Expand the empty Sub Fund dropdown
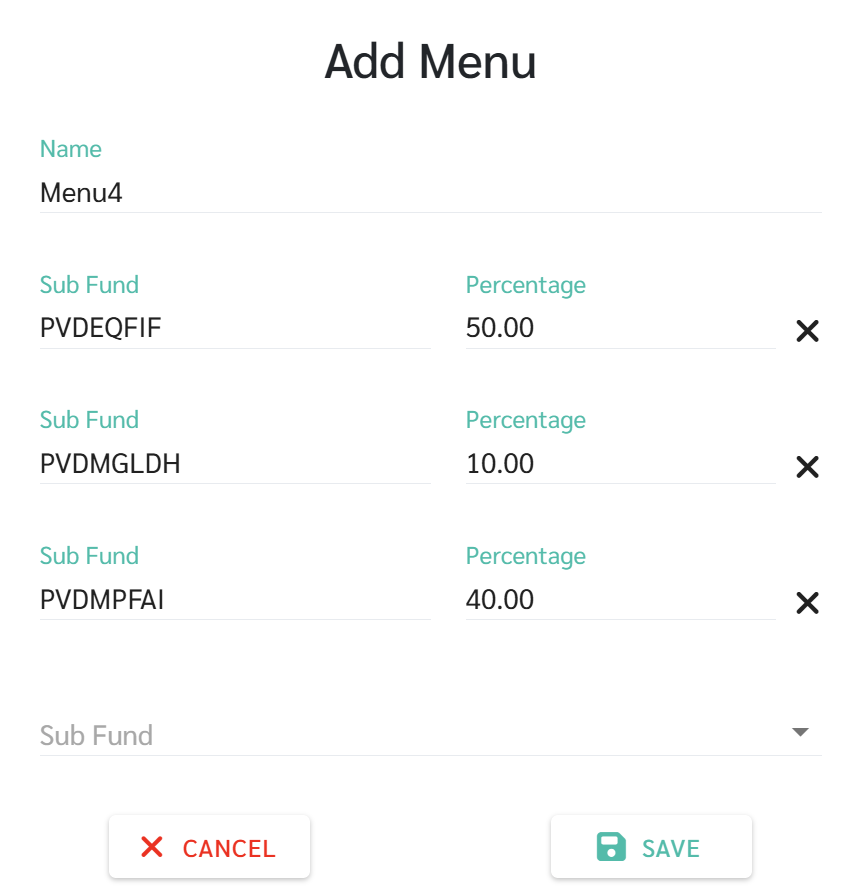 pyautogui.click(x=430, y=736)
